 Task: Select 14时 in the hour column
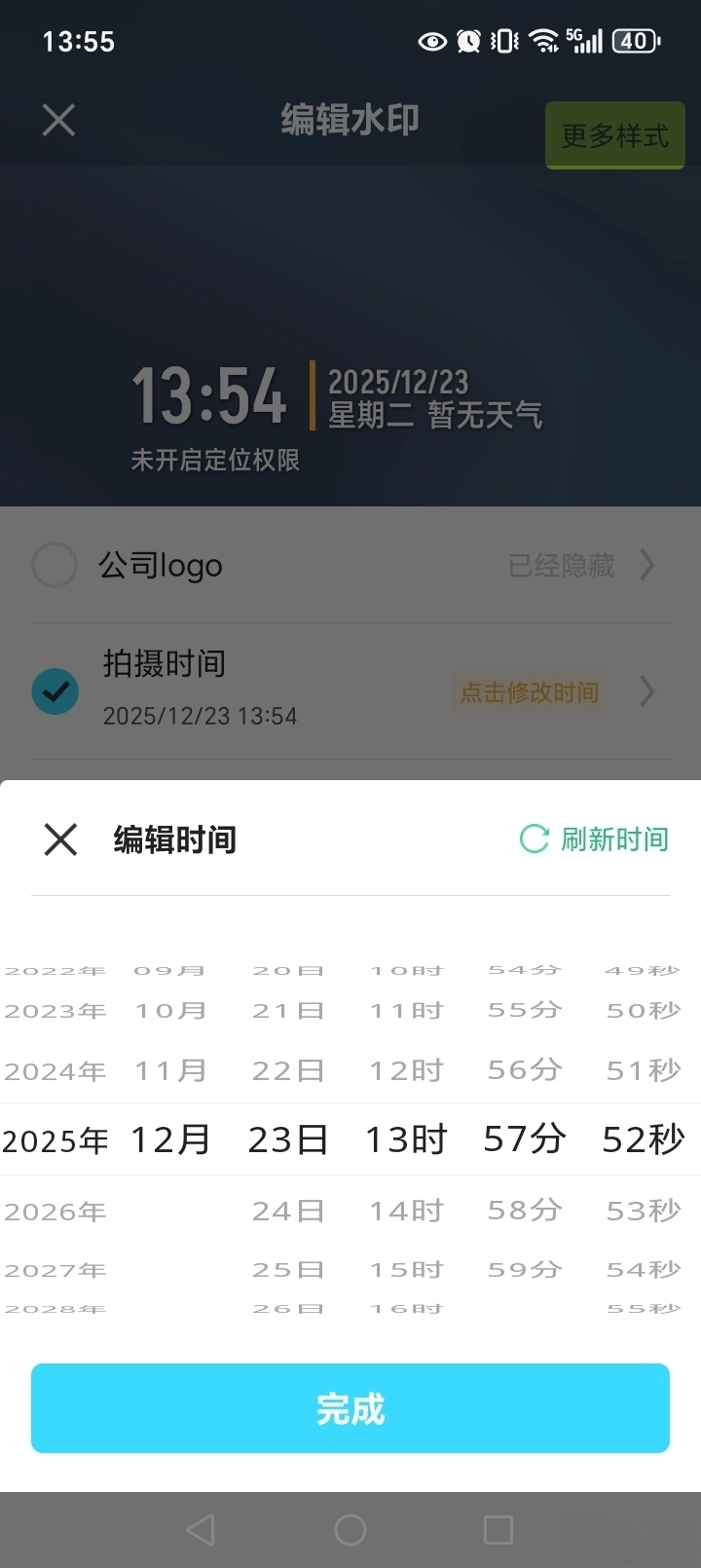tap(407, 1211)
